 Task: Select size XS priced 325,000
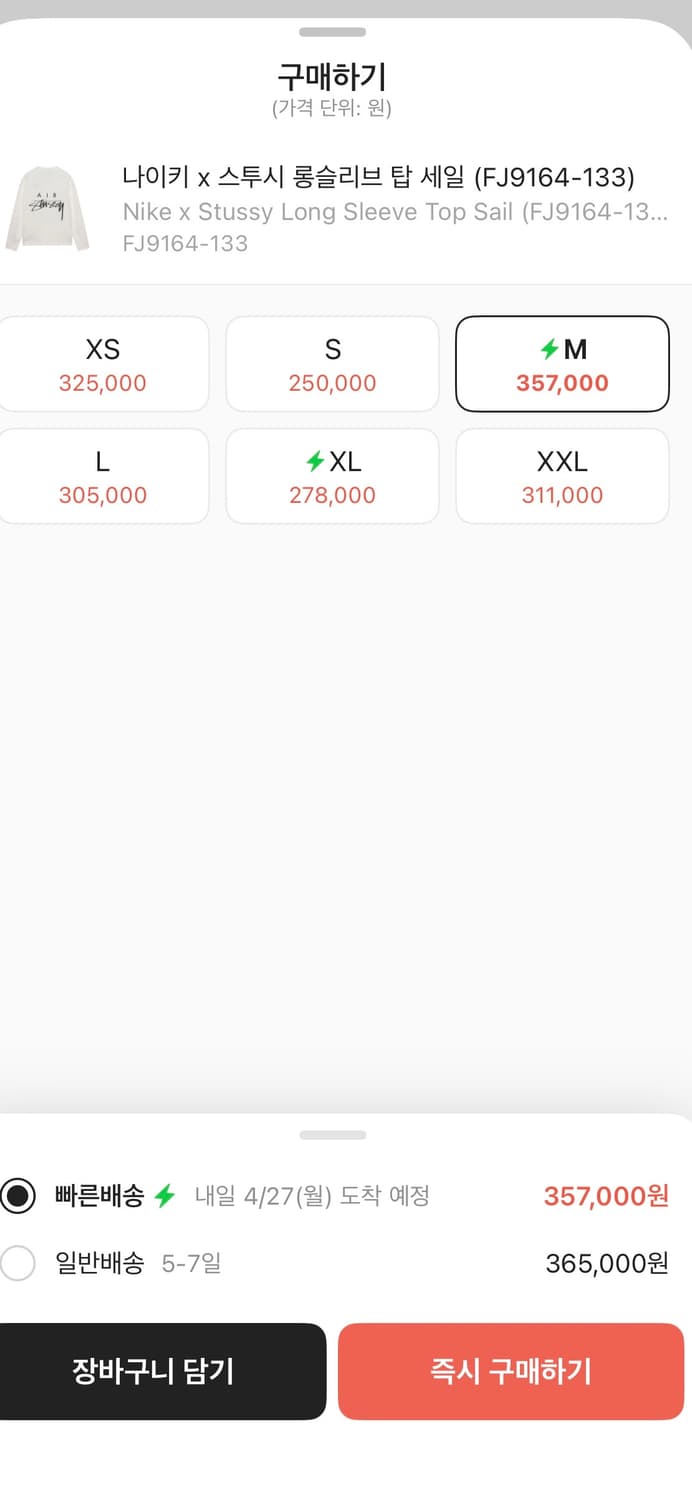(103, 364)
